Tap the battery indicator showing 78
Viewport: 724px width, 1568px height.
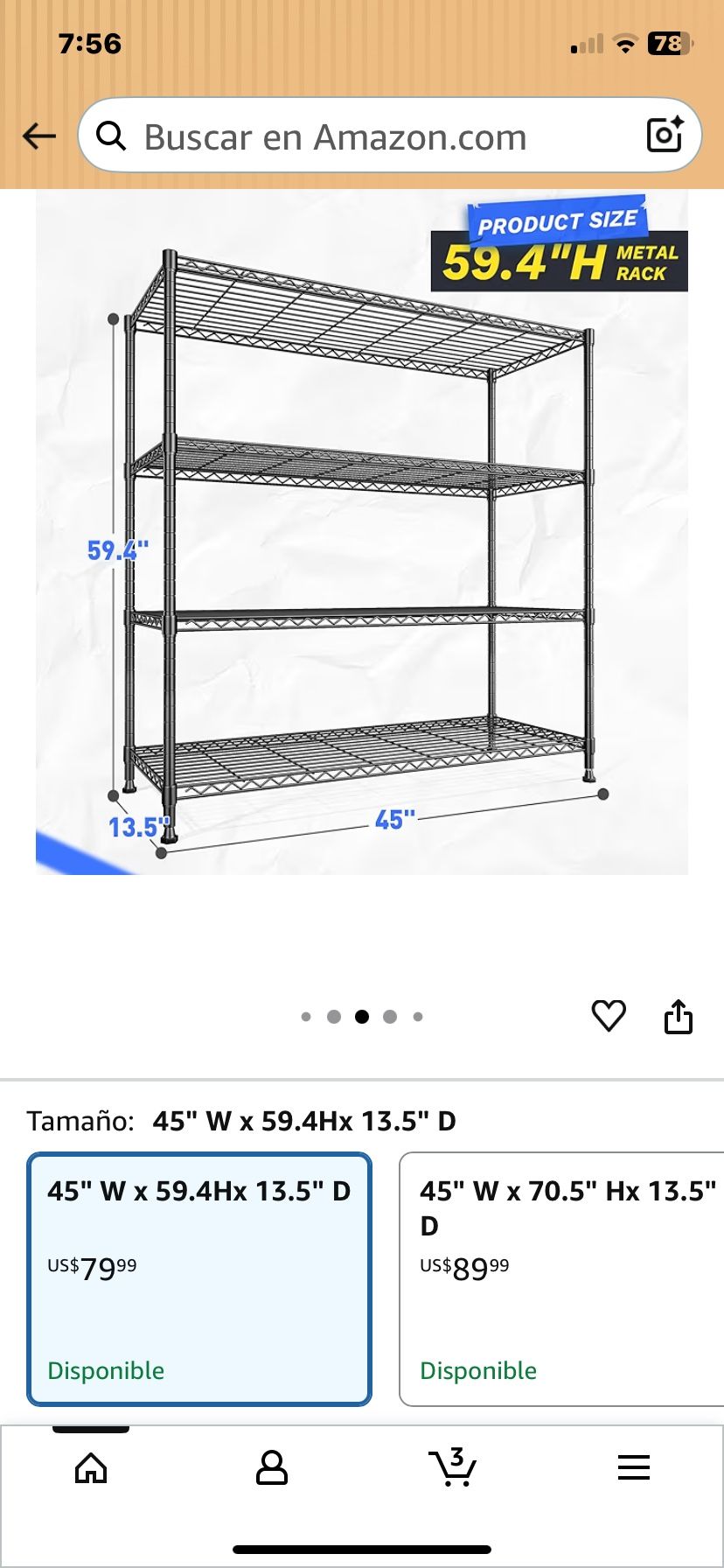click(668, 44)
